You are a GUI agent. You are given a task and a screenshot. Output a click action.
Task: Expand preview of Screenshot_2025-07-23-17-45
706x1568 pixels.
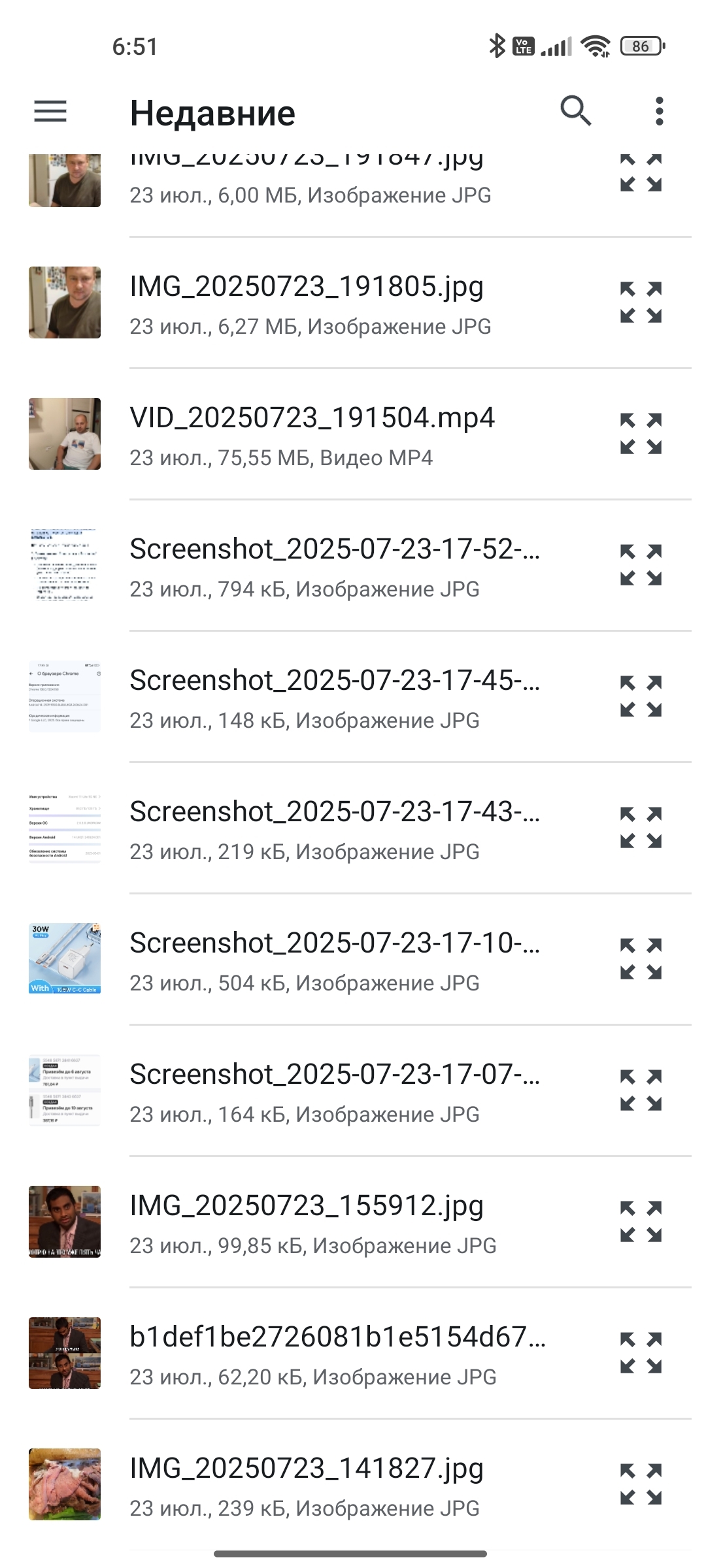coord(641,696)
